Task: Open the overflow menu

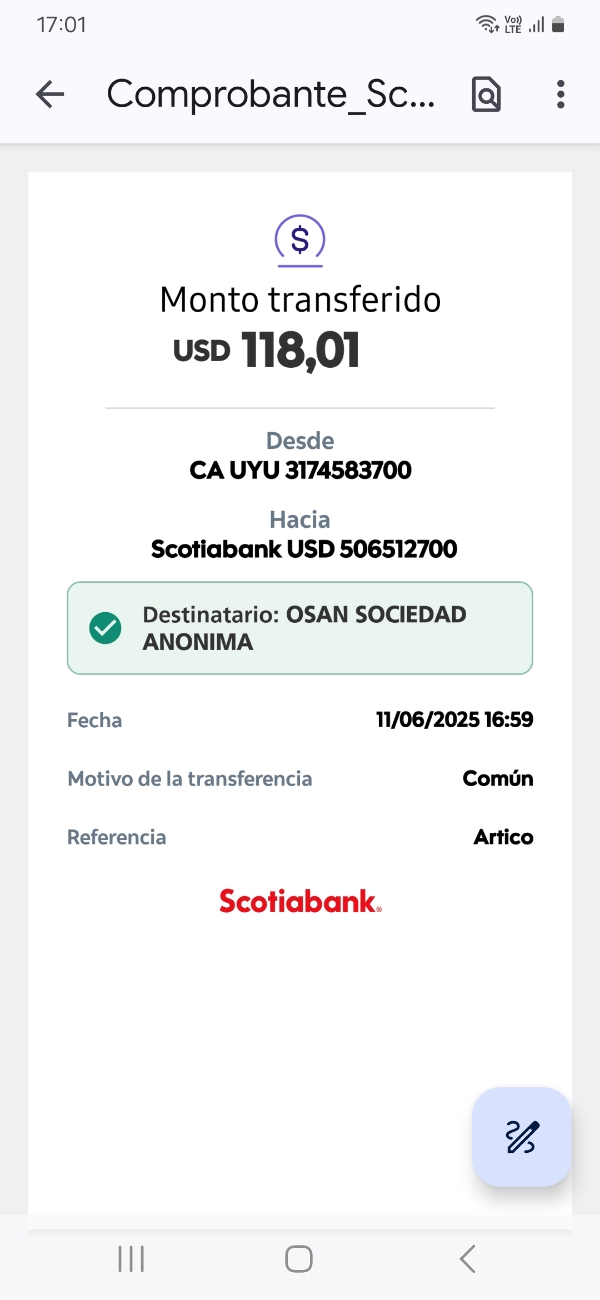Action: [x=560, y=94]
